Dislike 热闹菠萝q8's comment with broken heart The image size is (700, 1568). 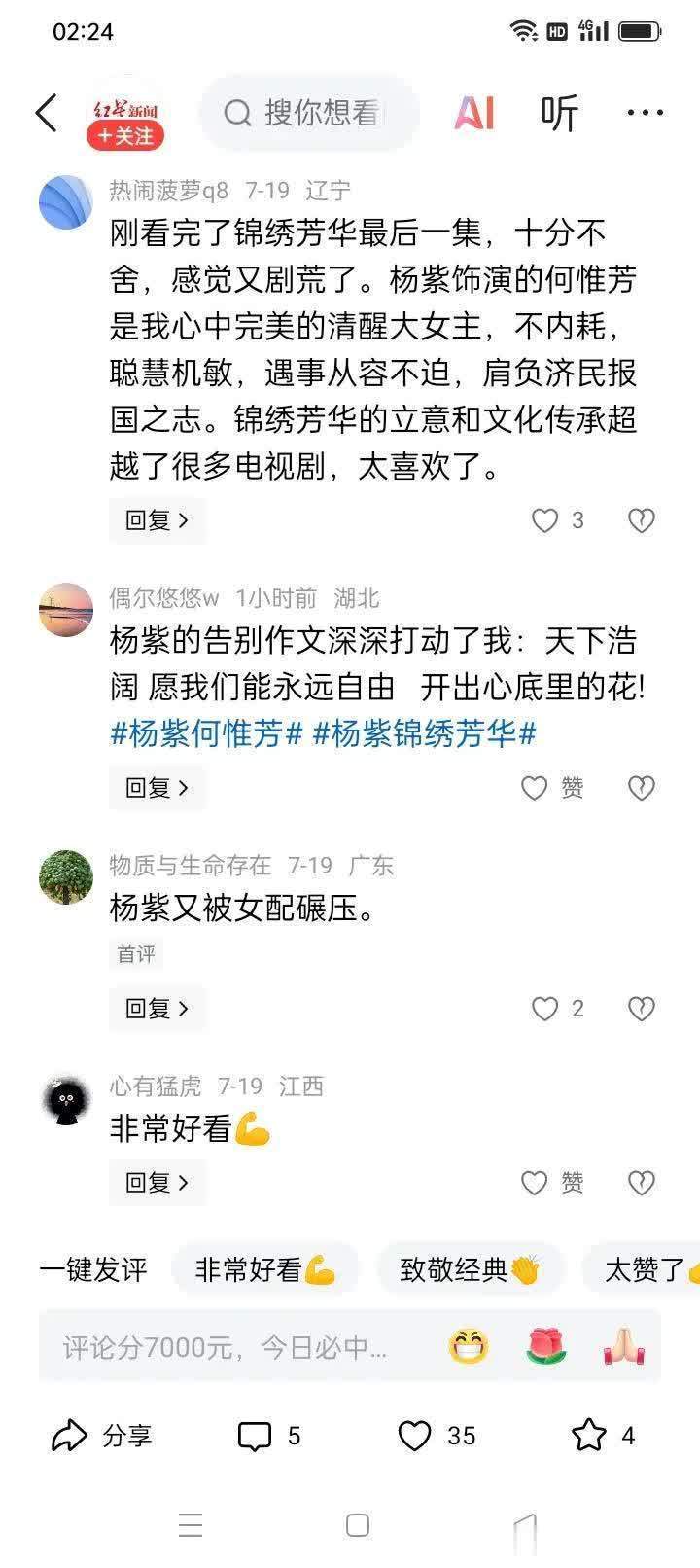641,520
